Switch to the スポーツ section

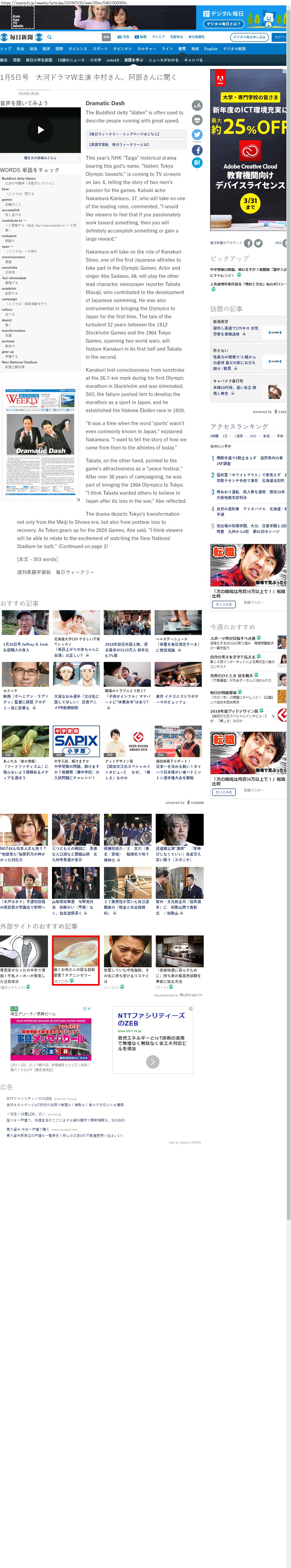(x=100, y=49)
